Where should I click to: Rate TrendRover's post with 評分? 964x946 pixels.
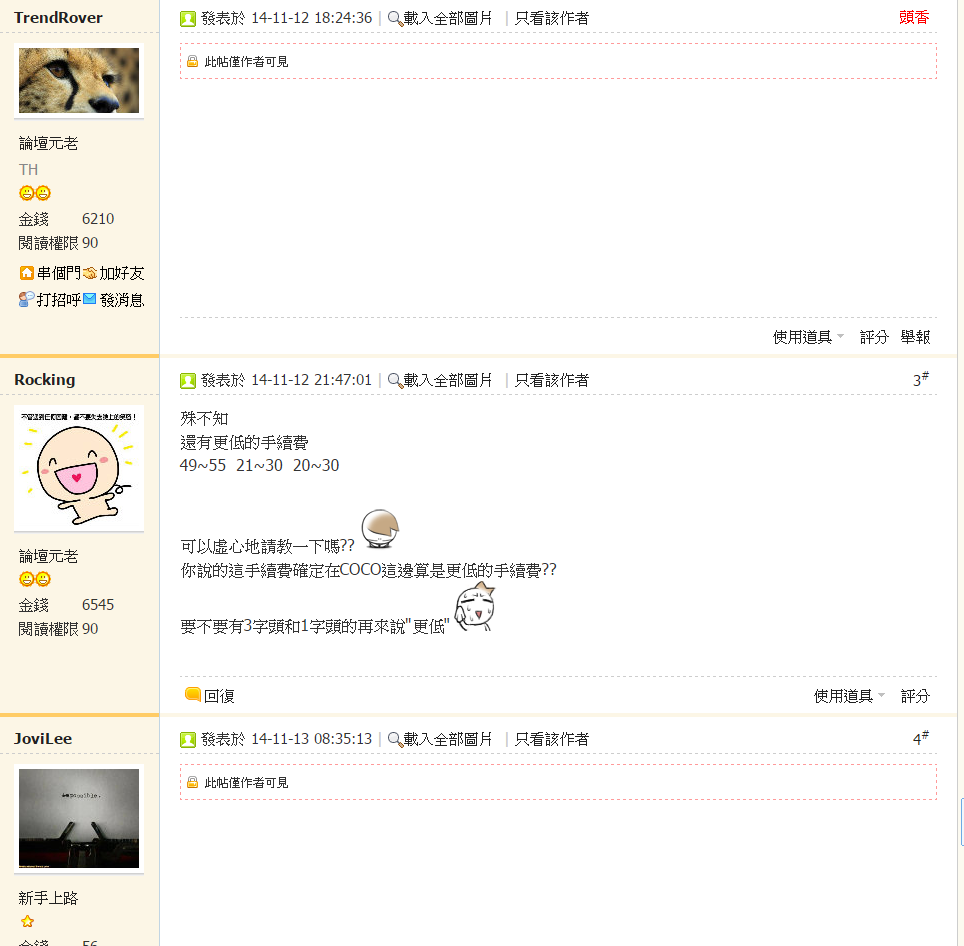click(x=874, y=337)
